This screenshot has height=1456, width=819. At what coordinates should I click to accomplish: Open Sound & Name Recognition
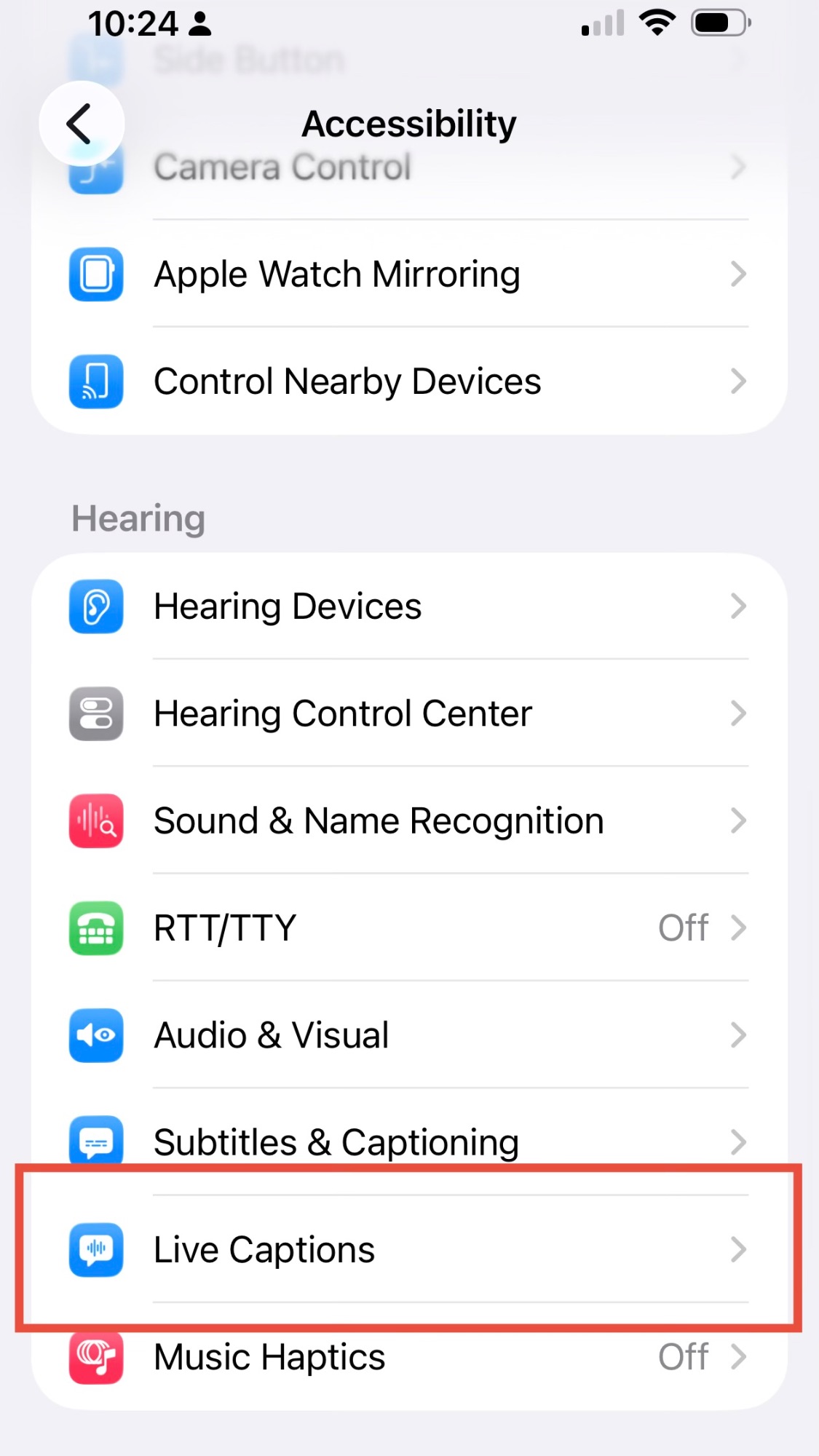(408, 821)
